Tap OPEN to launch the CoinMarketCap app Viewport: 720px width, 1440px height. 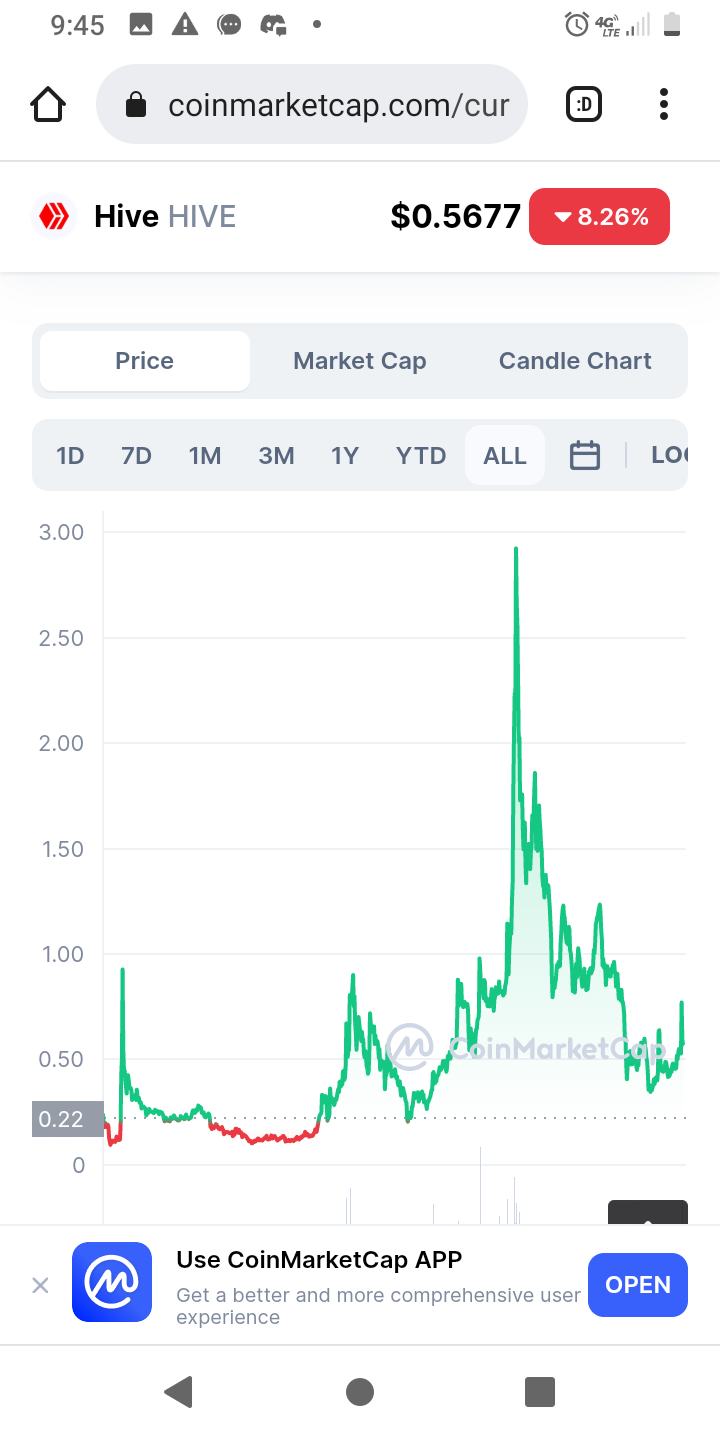(x=638, y=1285)
